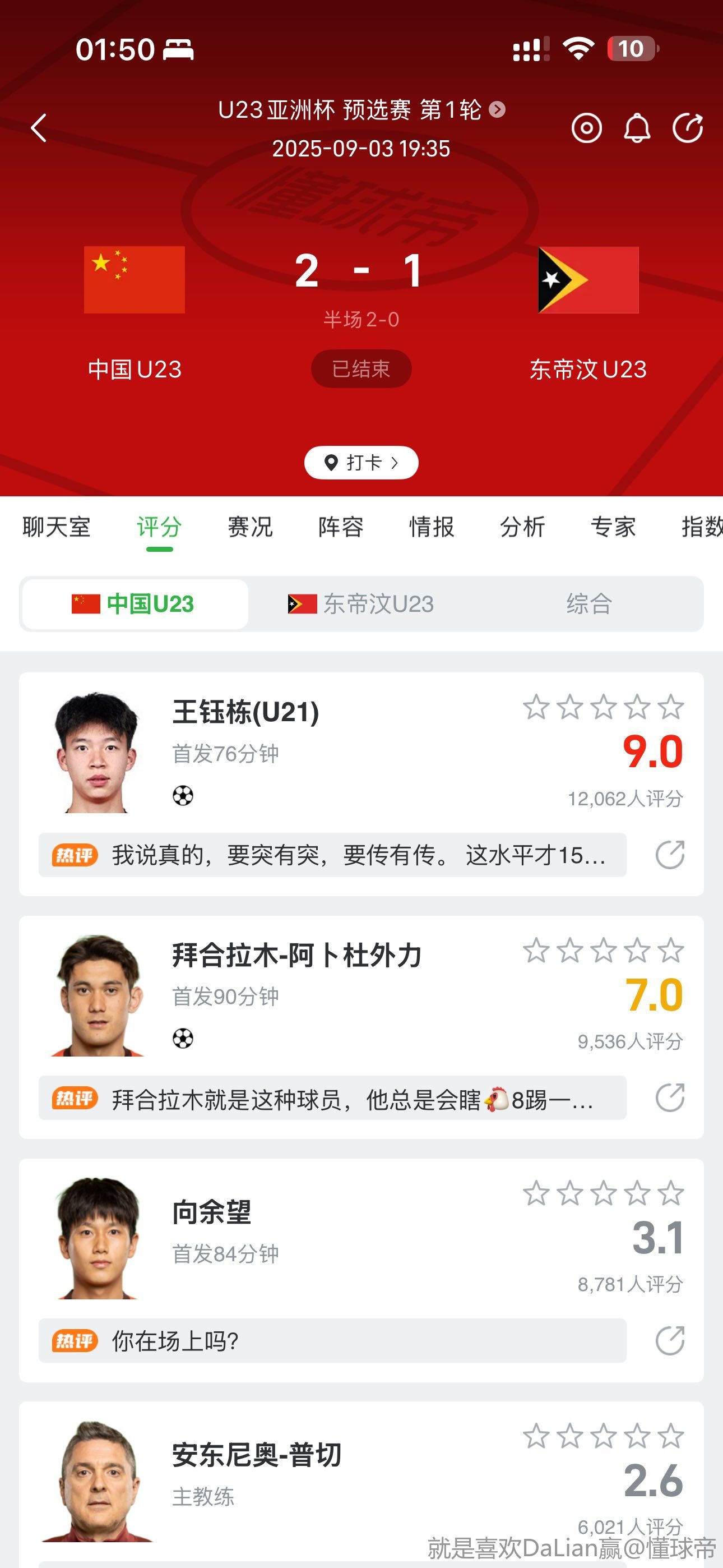This screenshot has height=1568, width=723.
Task: Switch to the 分析 tab
Action: coord(522,527)
